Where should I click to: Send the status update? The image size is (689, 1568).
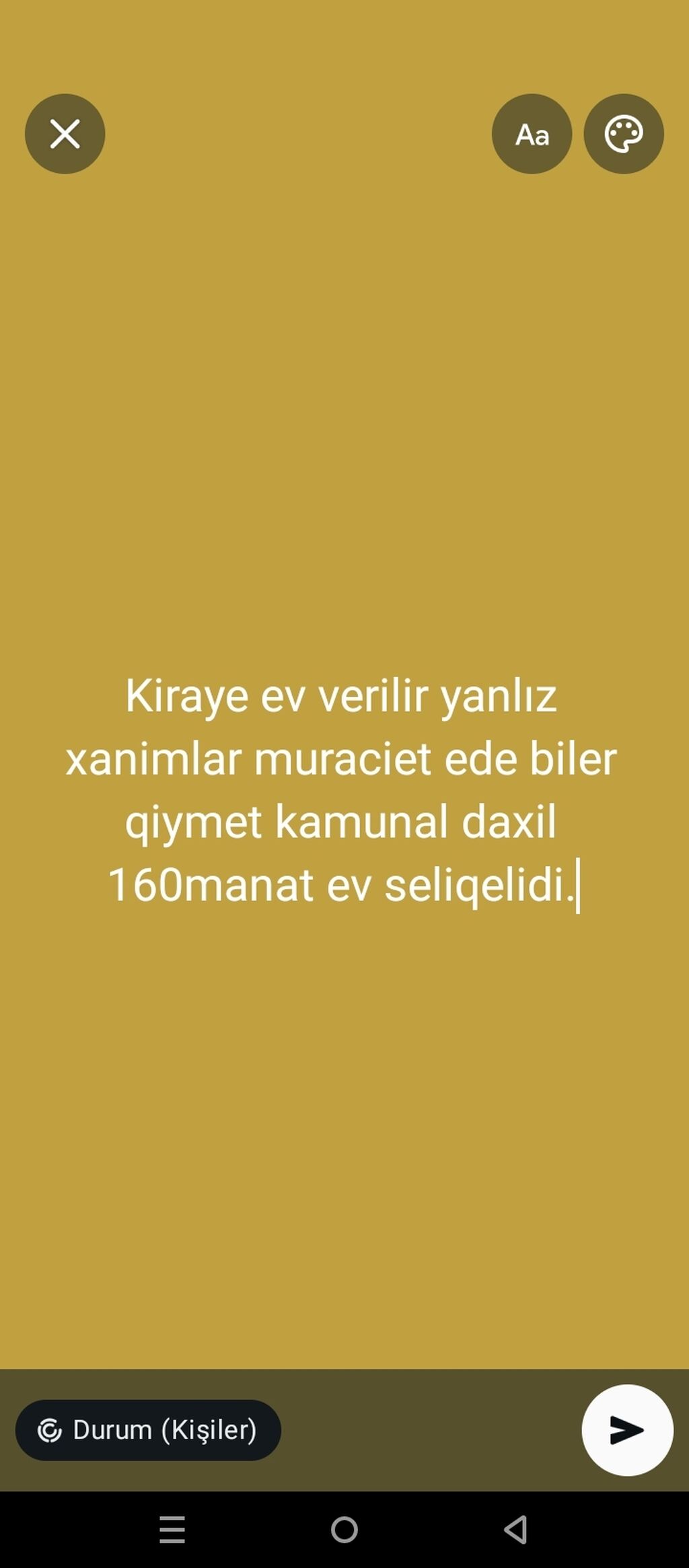[627, 1430]
